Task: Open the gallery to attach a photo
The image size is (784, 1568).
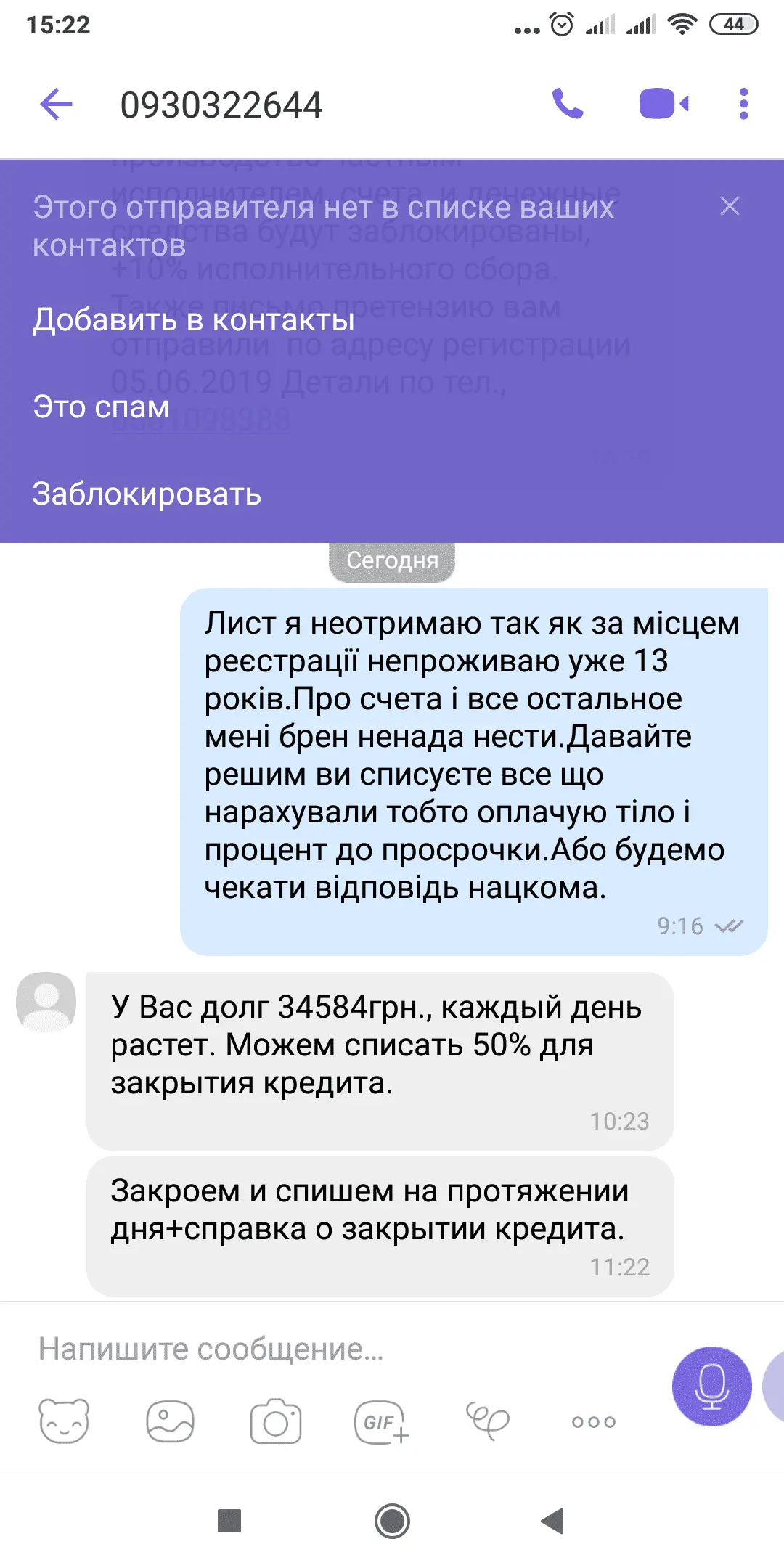Action: 170,1421
